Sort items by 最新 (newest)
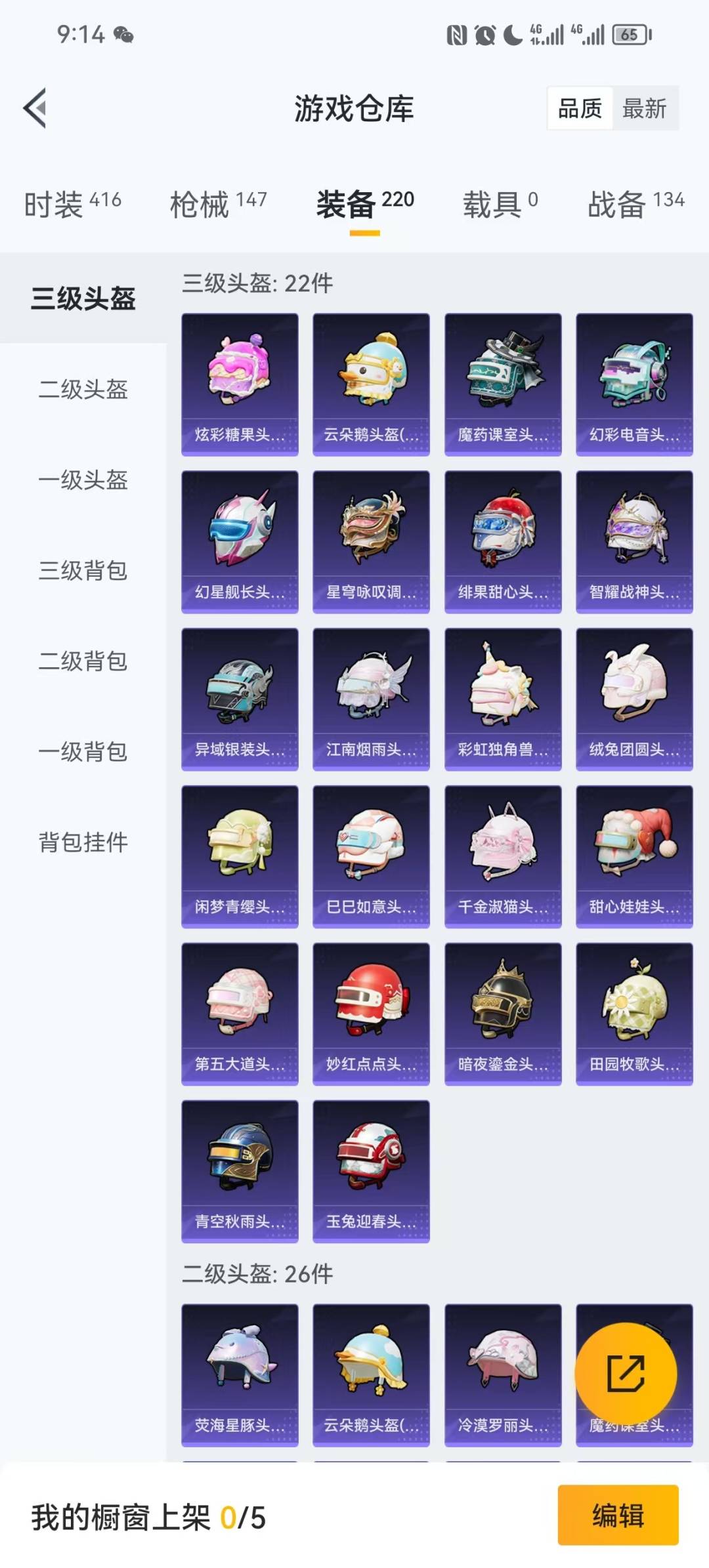 644,109
